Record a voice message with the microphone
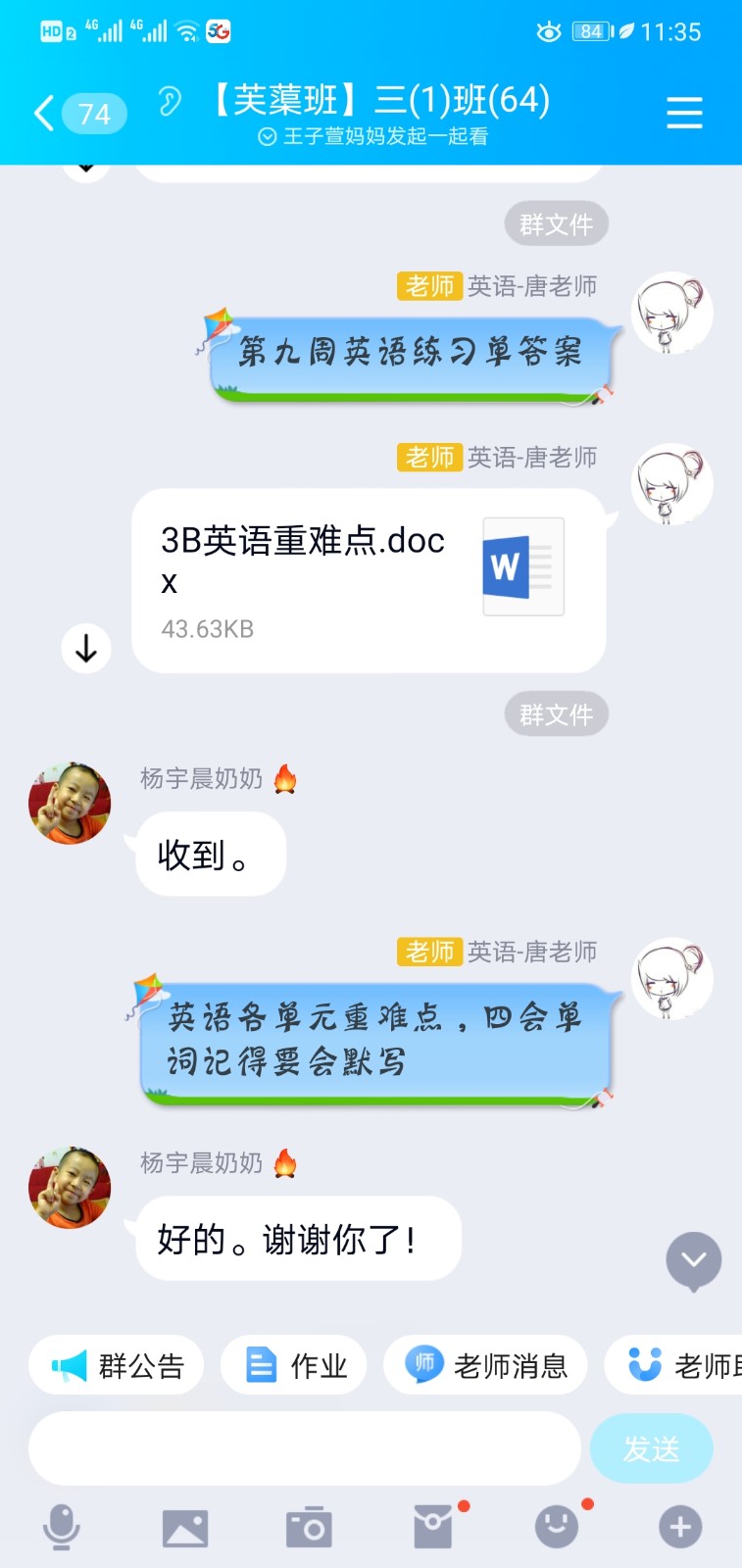The height and width of the screenshot is (1568, 742). (62, 1527)
